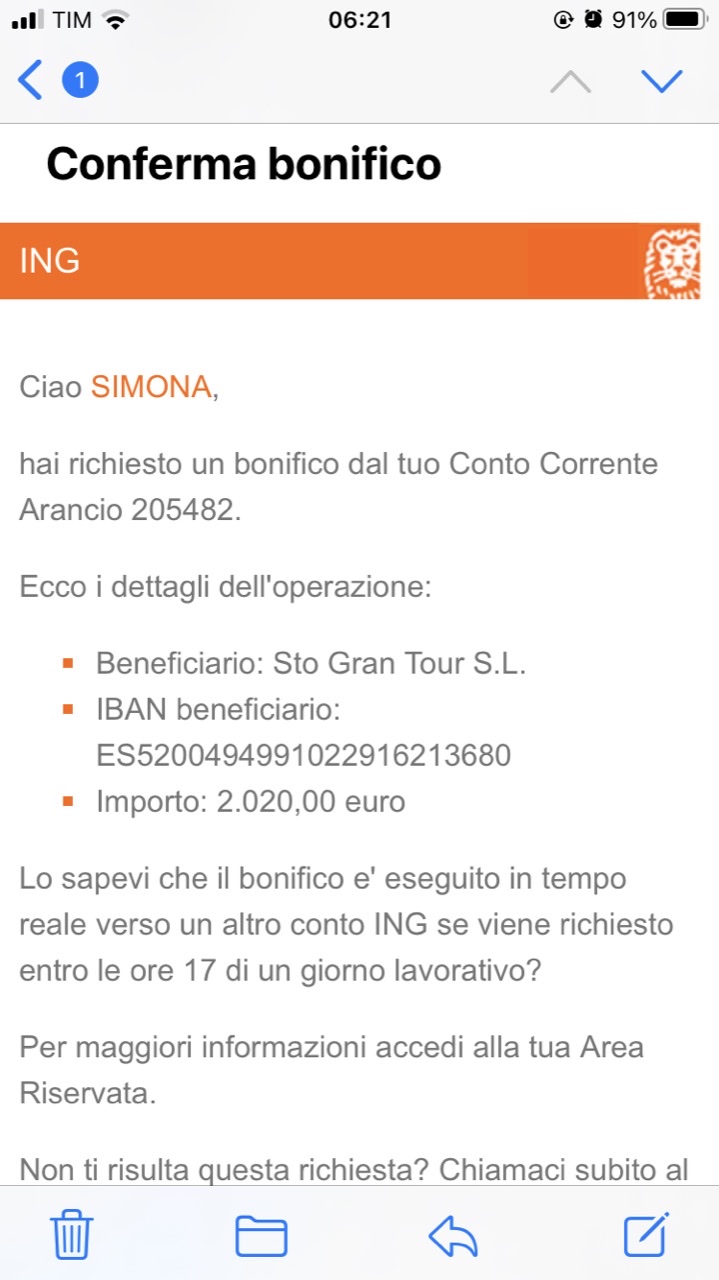The width and height of the screenshot is (719, 1280).
Task: Delete this email with the trash icon
Action: point(72,1235)
